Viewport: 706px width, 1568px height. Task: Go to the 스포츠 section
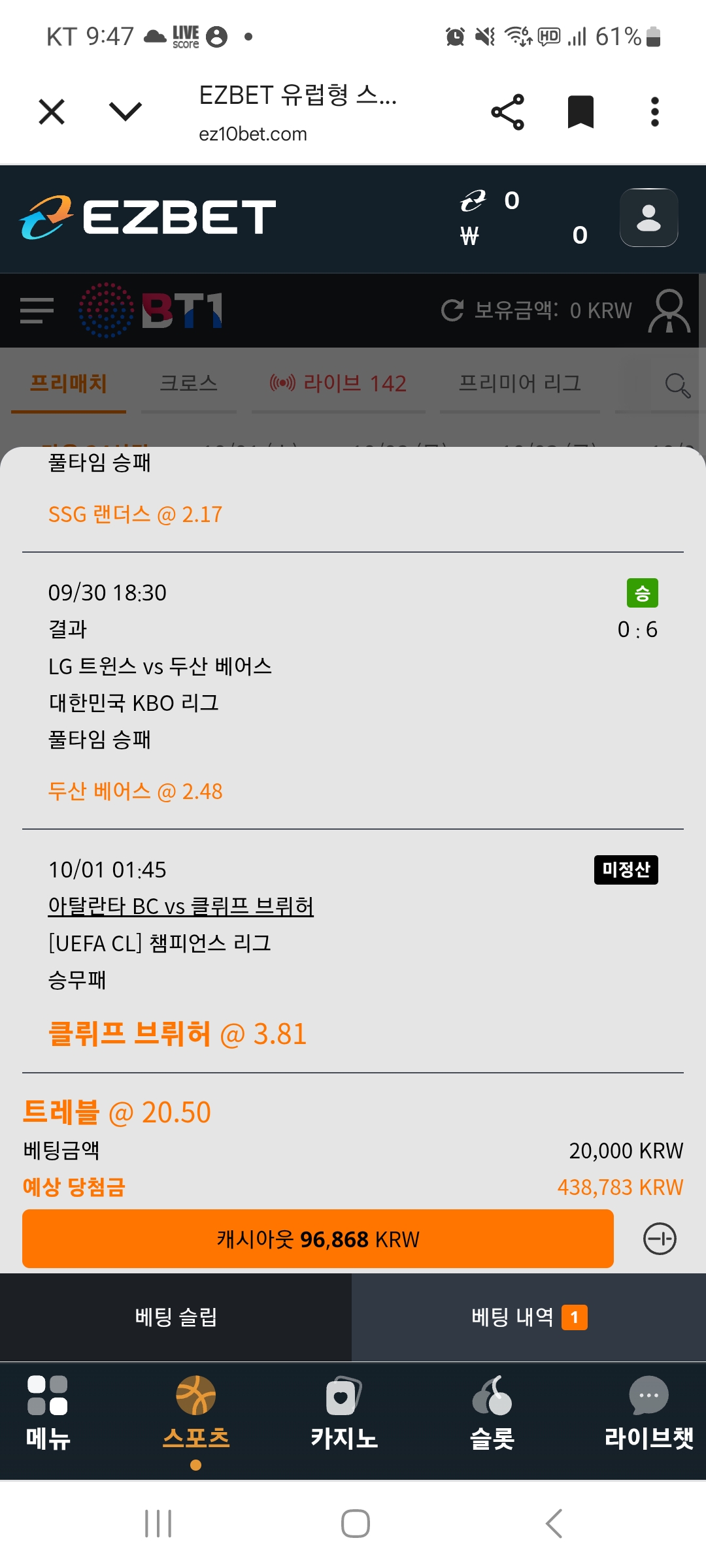point(196,1411)
